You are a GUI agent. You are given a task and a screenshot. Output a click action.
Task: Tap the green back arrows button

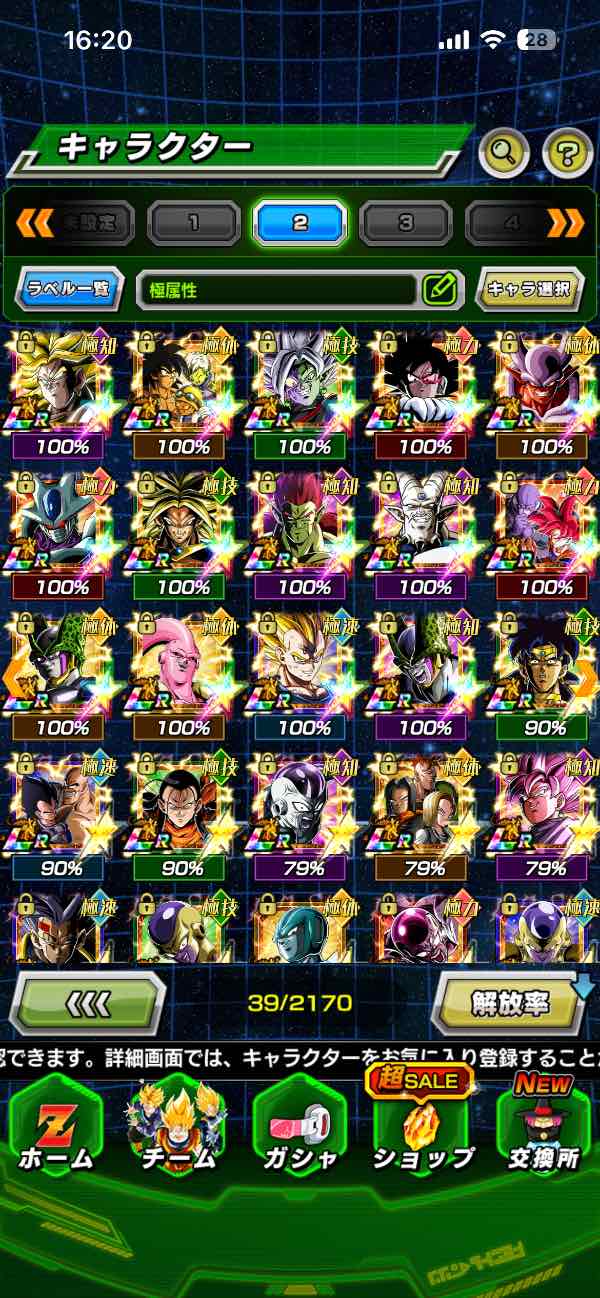(87, 1003)
